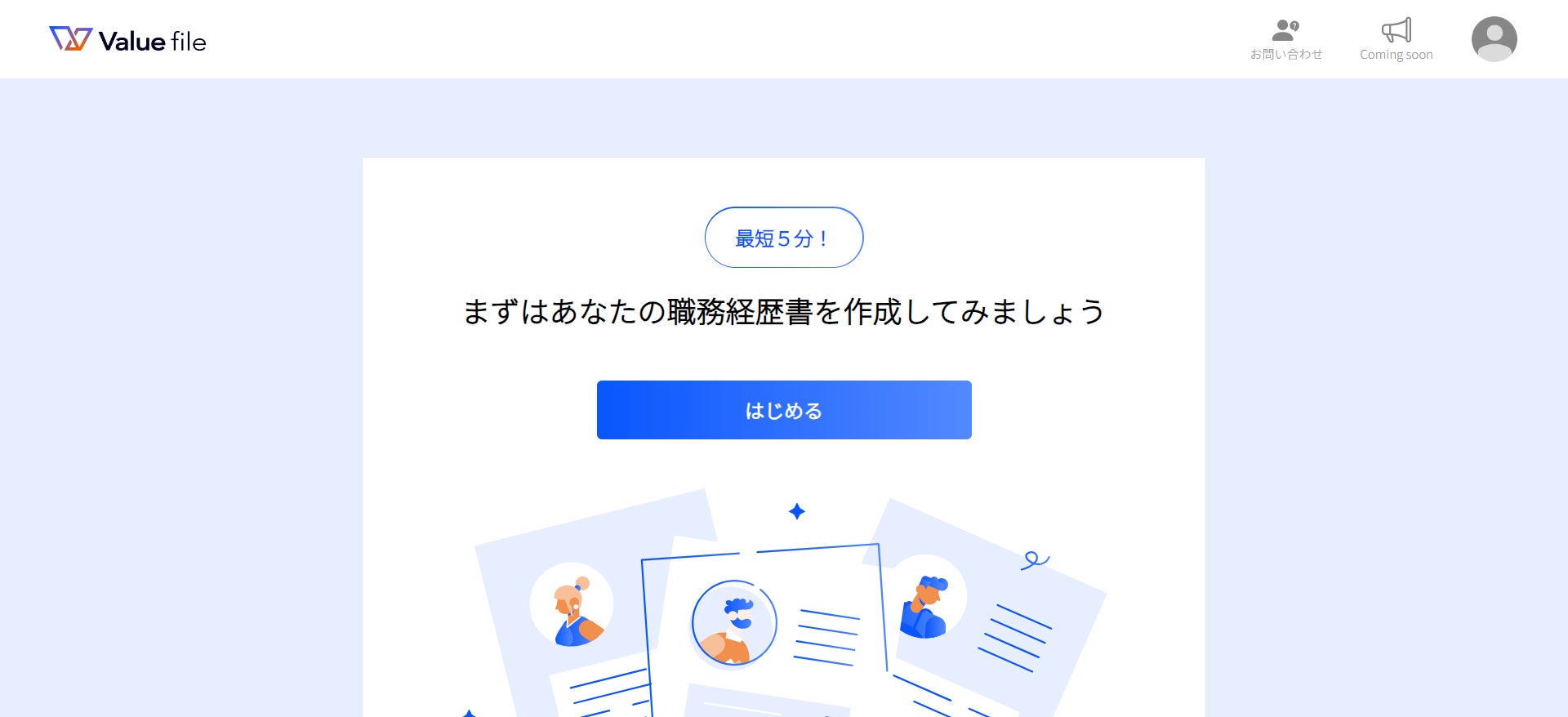Open the user profile avatar menu
Image resolution: width=1568 pixels, height=717 pixels.
click(1494, 39)
